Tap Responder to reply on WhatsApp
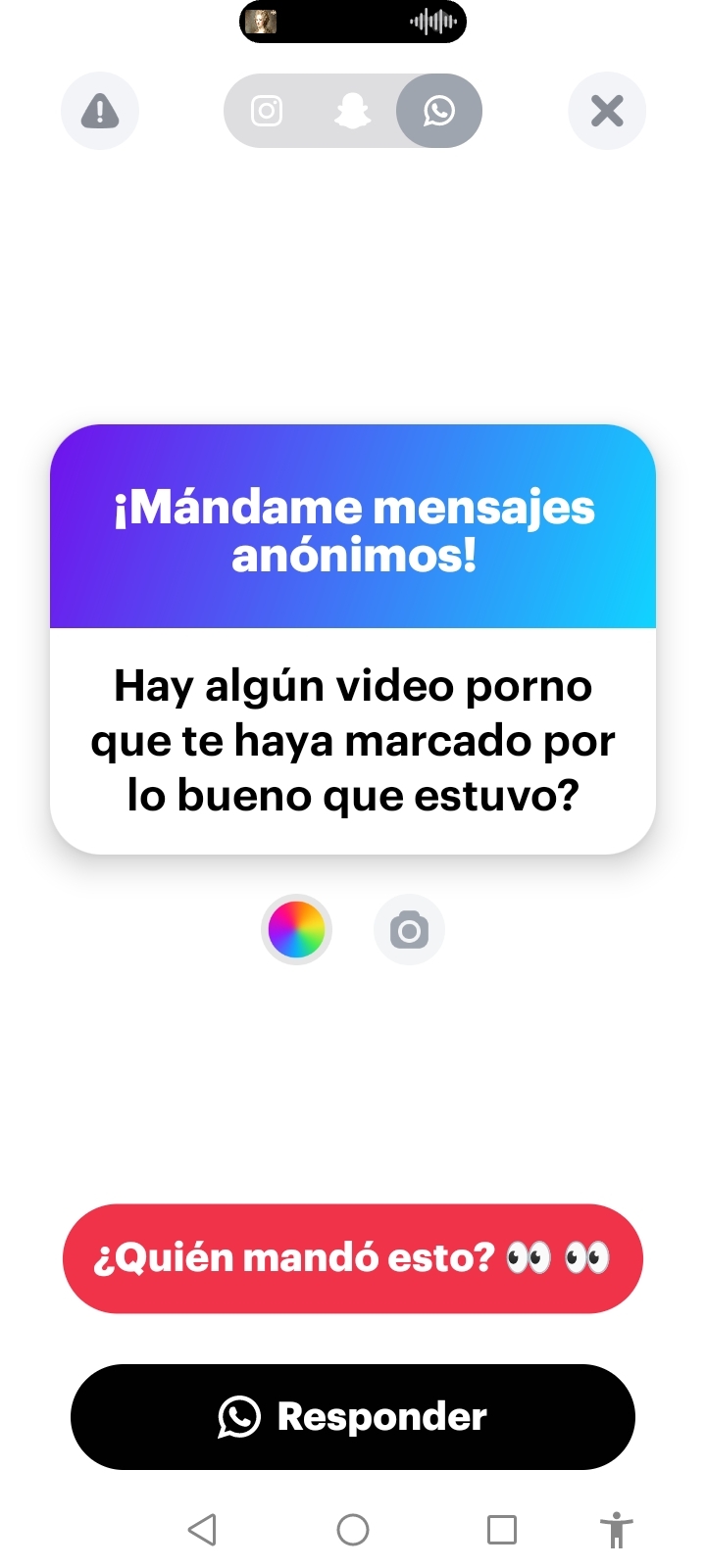The width and height of the screenshot is (706, 1568). tap(353, 1416)
